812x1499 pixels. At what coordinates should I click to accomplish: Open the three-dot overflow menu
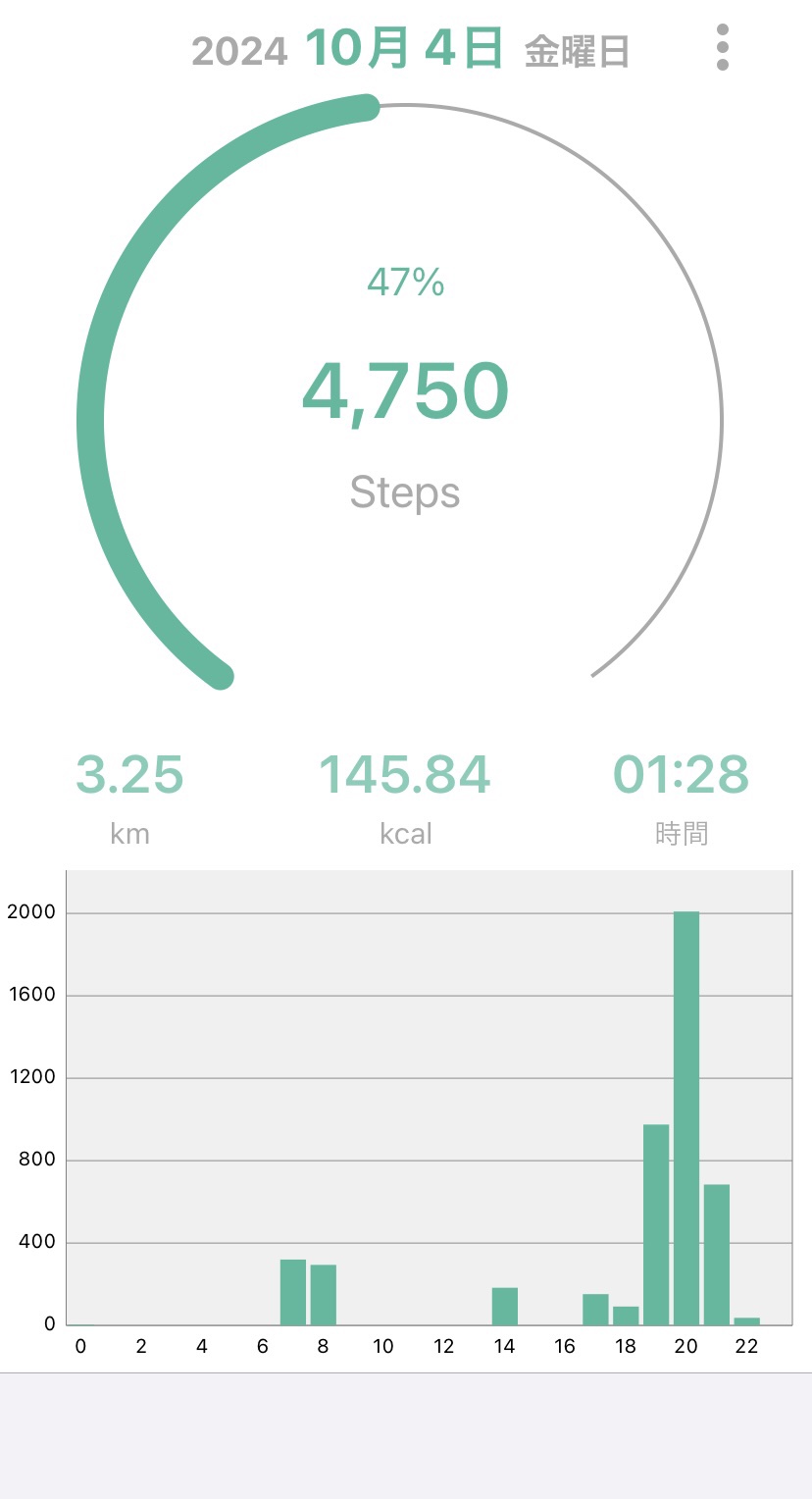tap(723, 47)
